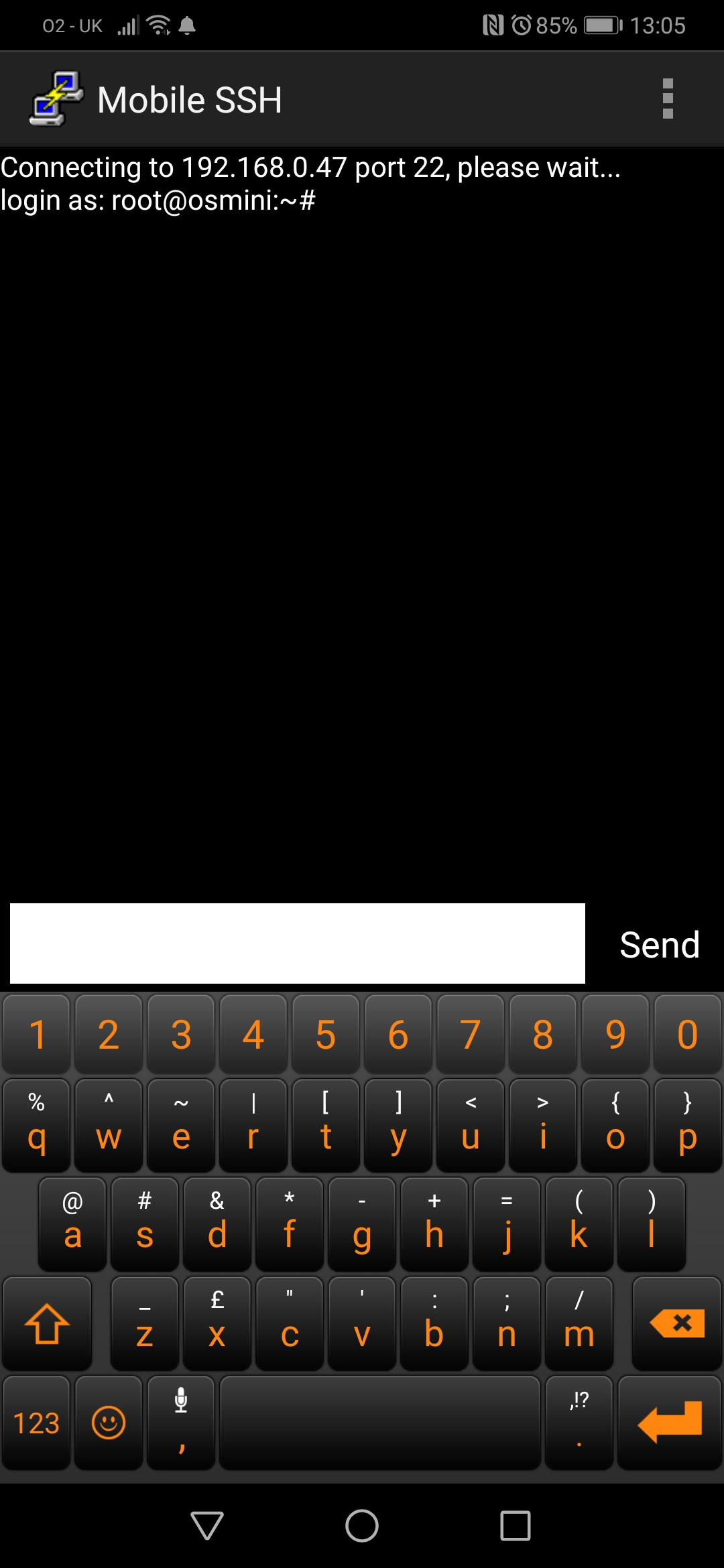The height and width of the screenshot is (1568, 724).
Task: Tap the period punctuation key
Action: [579, 1423]
